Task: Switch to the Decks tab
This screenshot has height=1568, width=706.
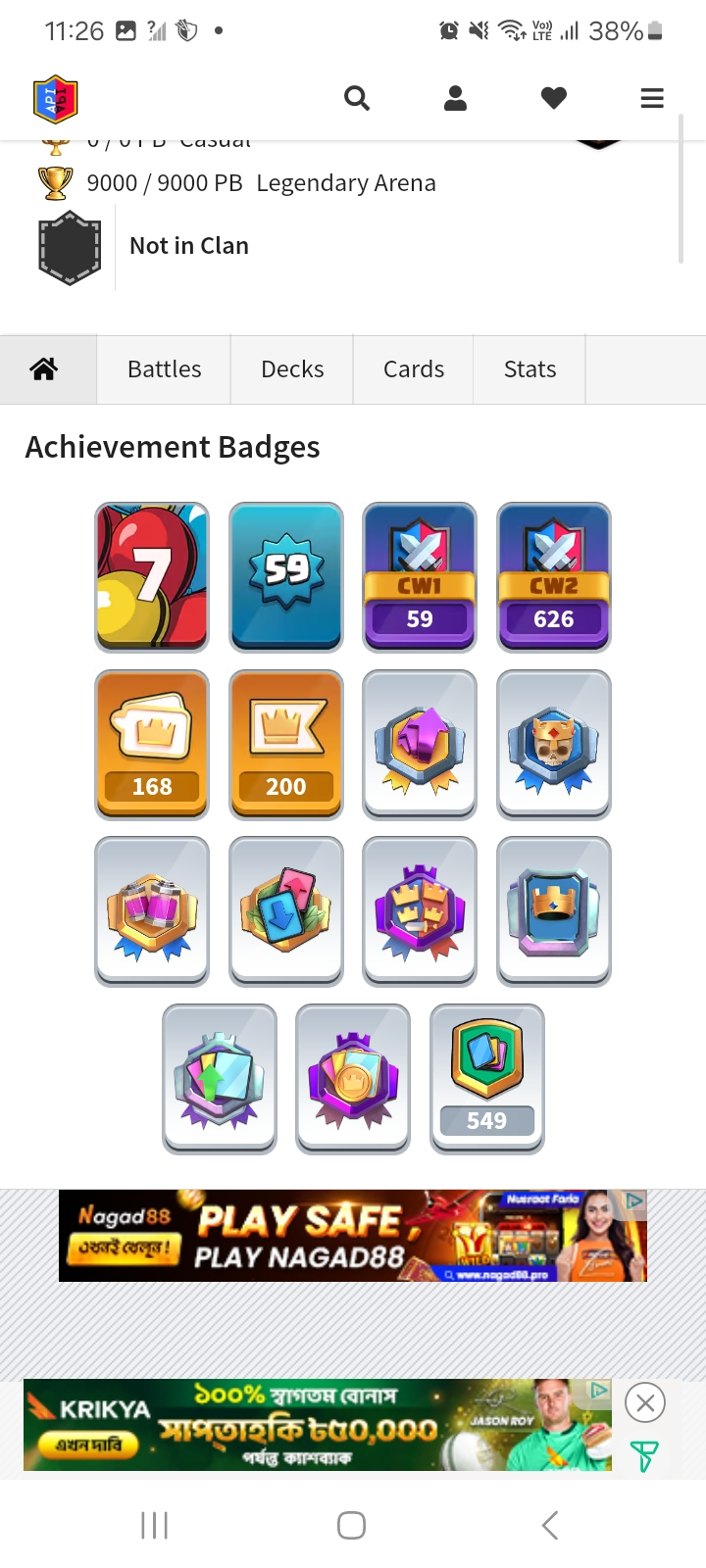Action: coord(292,369)
